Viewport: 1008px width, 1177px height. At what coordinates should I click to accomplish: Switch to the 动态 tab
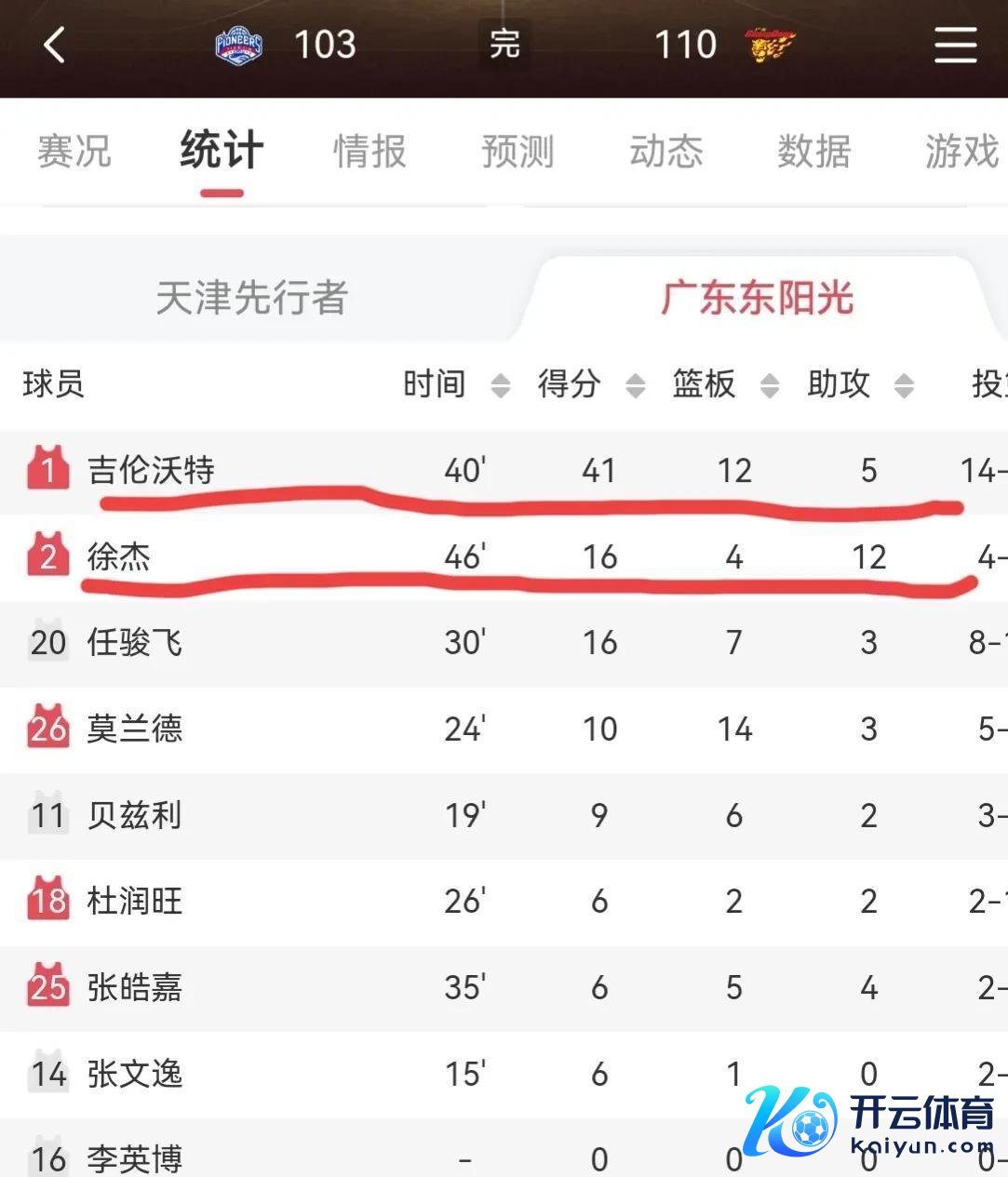coord(665,152)
